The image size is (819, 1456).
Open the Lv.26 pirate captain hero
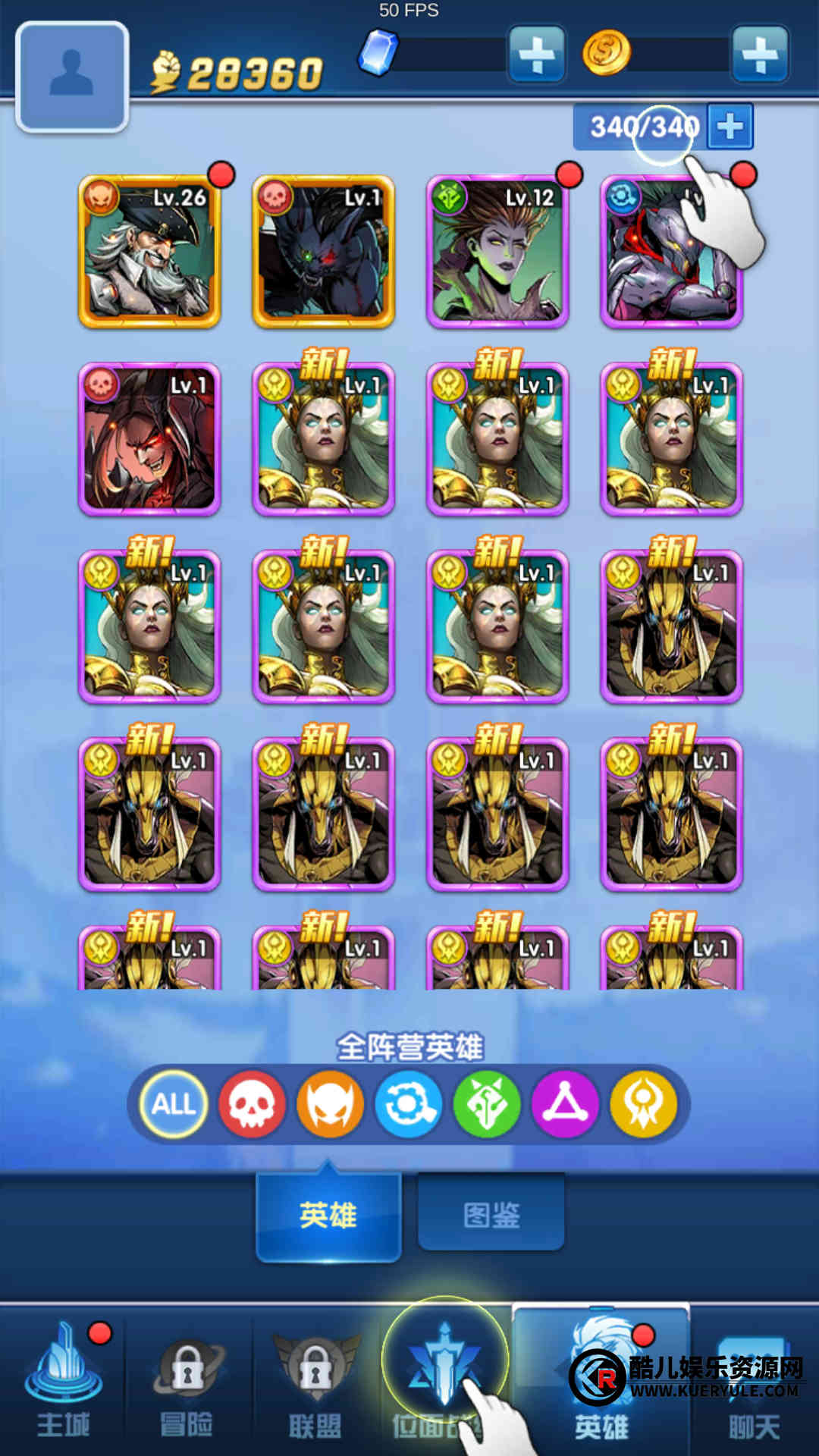point(149,252)
